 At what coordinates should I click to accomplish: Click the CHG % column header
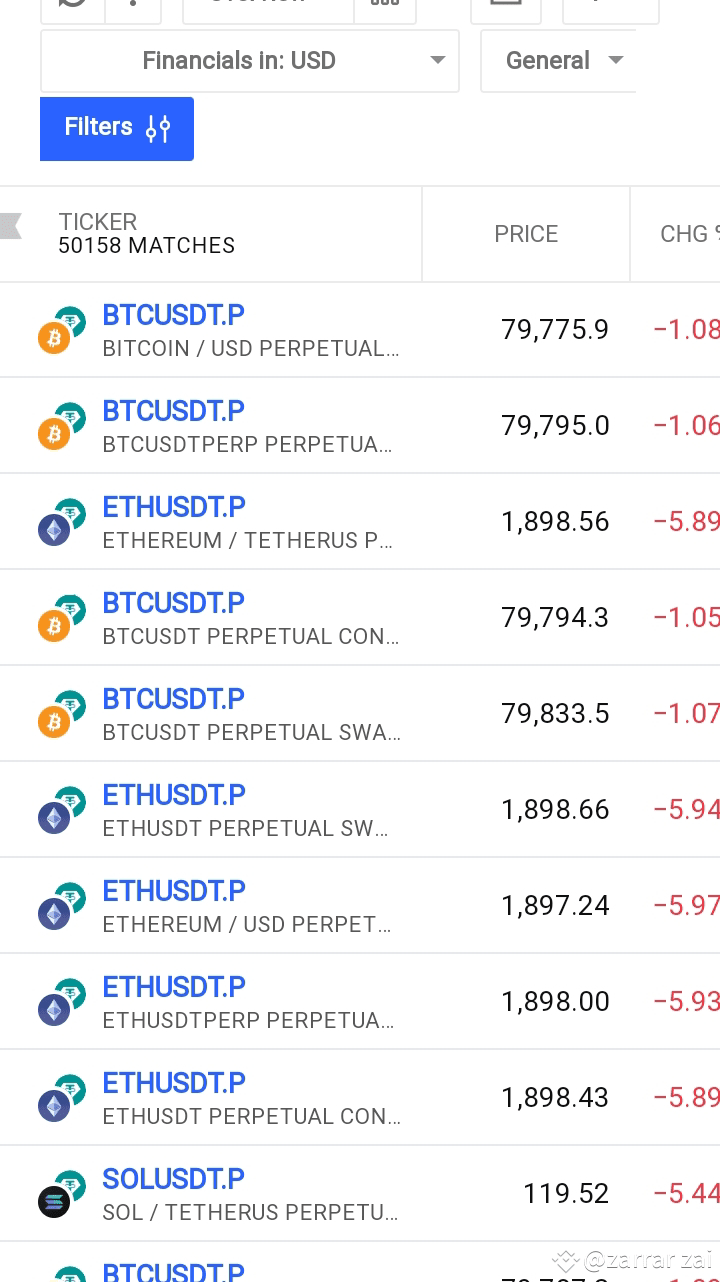click(x=688, y=234)
